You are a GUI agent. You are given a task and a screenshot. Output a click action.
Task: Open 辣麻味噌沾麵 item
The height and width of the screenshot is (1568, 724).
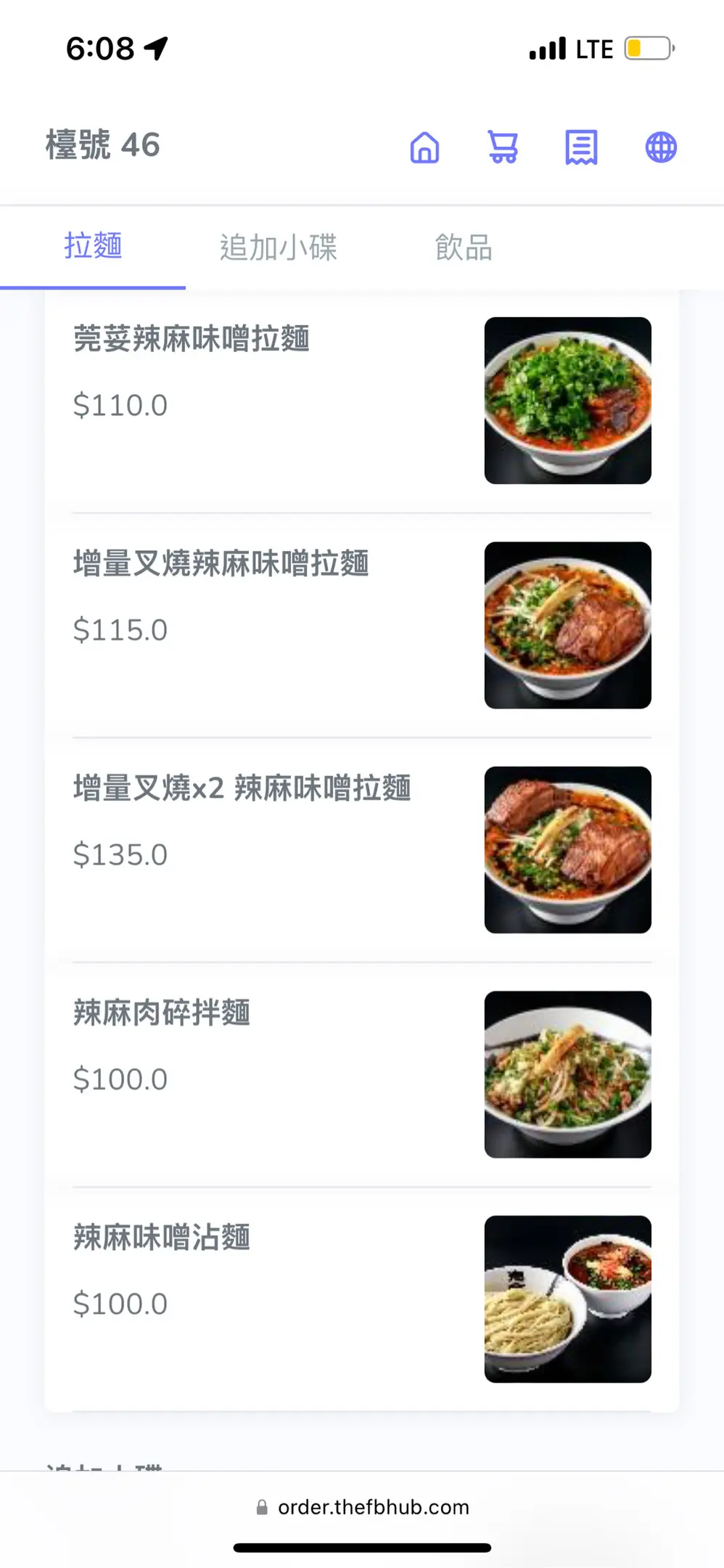[361, 1299]
